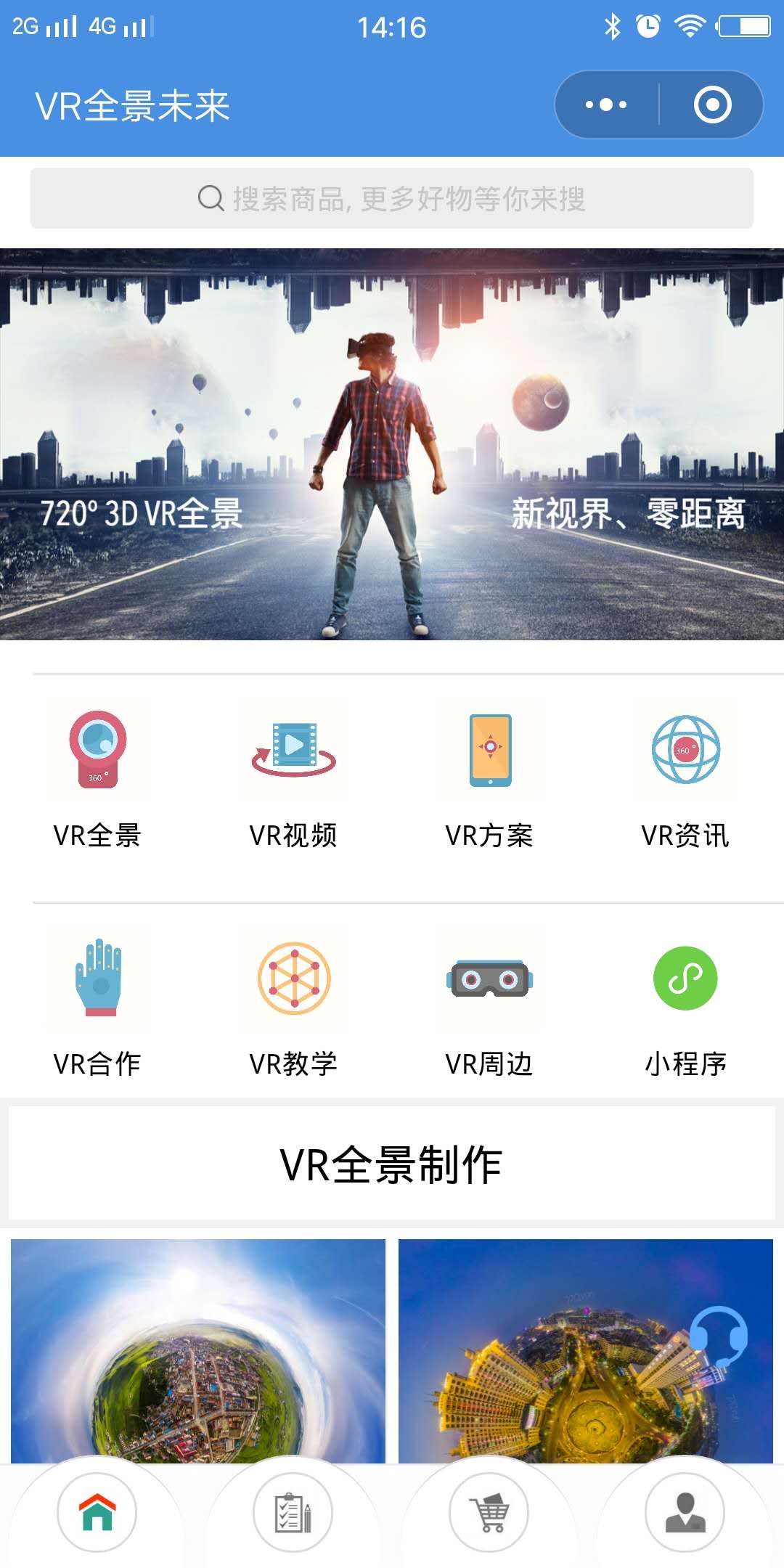Switch to the home tab
Viewport: 784px width, 1568px height.
pyautogui.click(x=97, y=1513)
